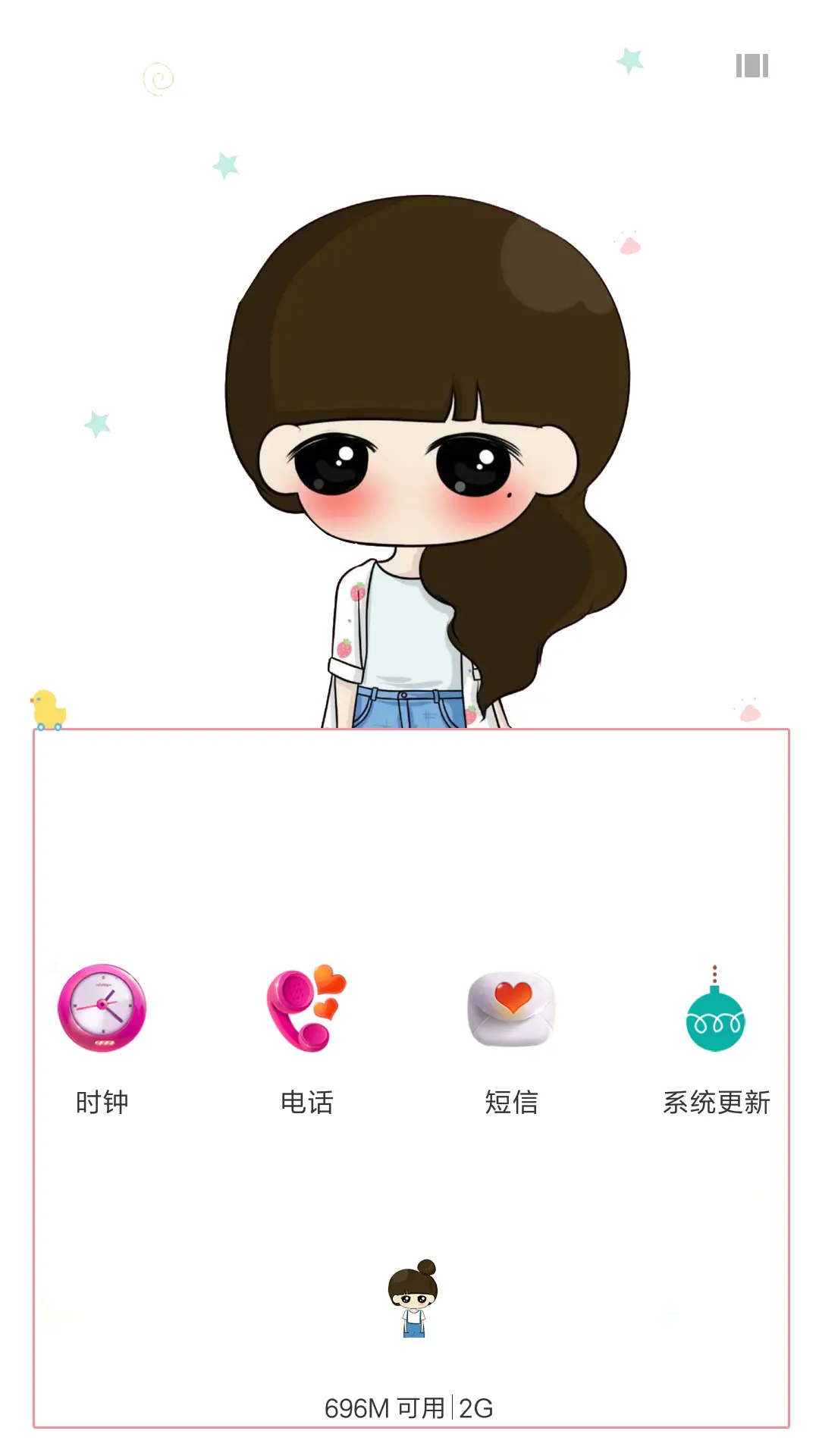Screen dimensions: 819x1456
Task: Click the 短信 text label
Action: coord(510,1103)
